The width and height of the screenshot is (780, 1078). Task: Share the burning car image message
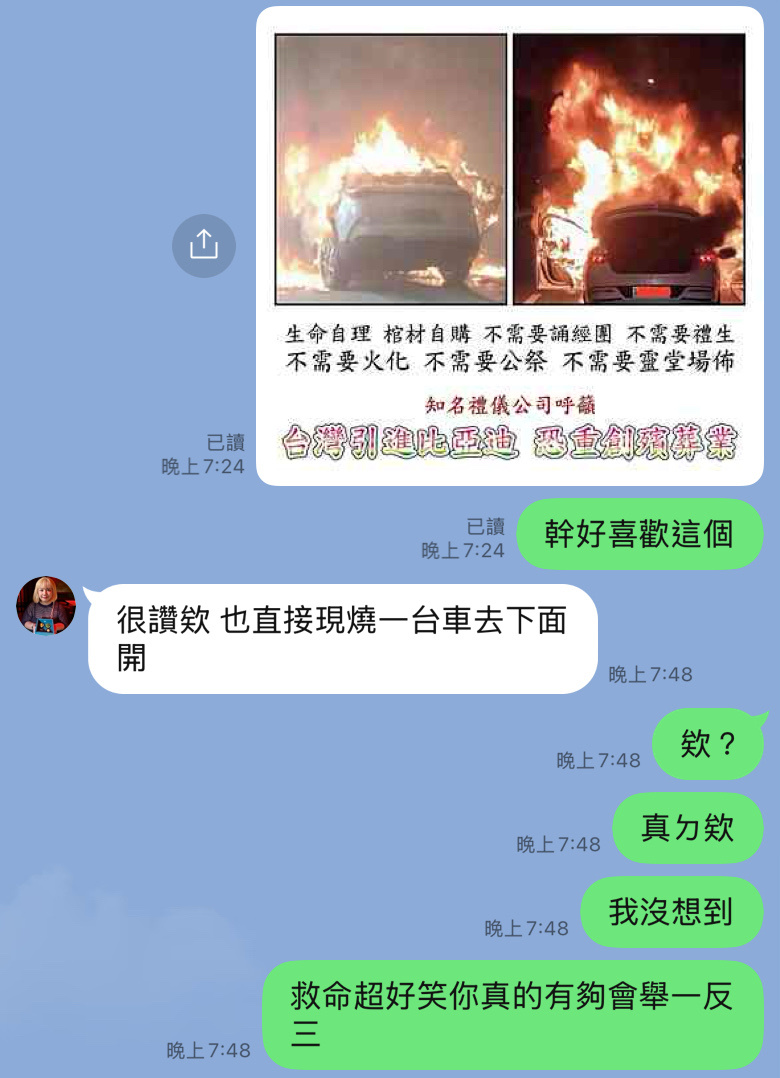(204, 245)
